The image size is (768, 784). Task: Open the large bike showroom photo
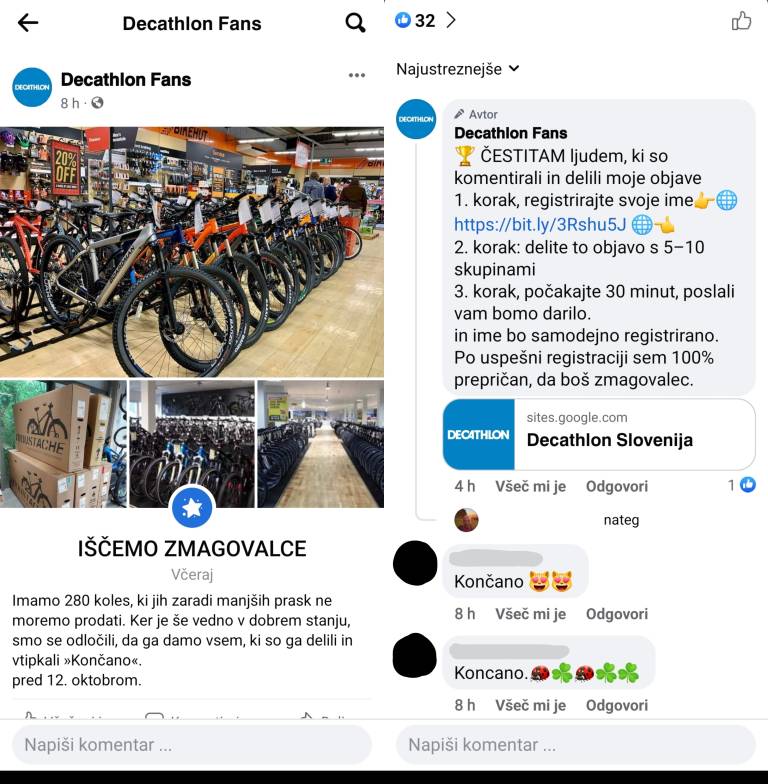point(192,250)
